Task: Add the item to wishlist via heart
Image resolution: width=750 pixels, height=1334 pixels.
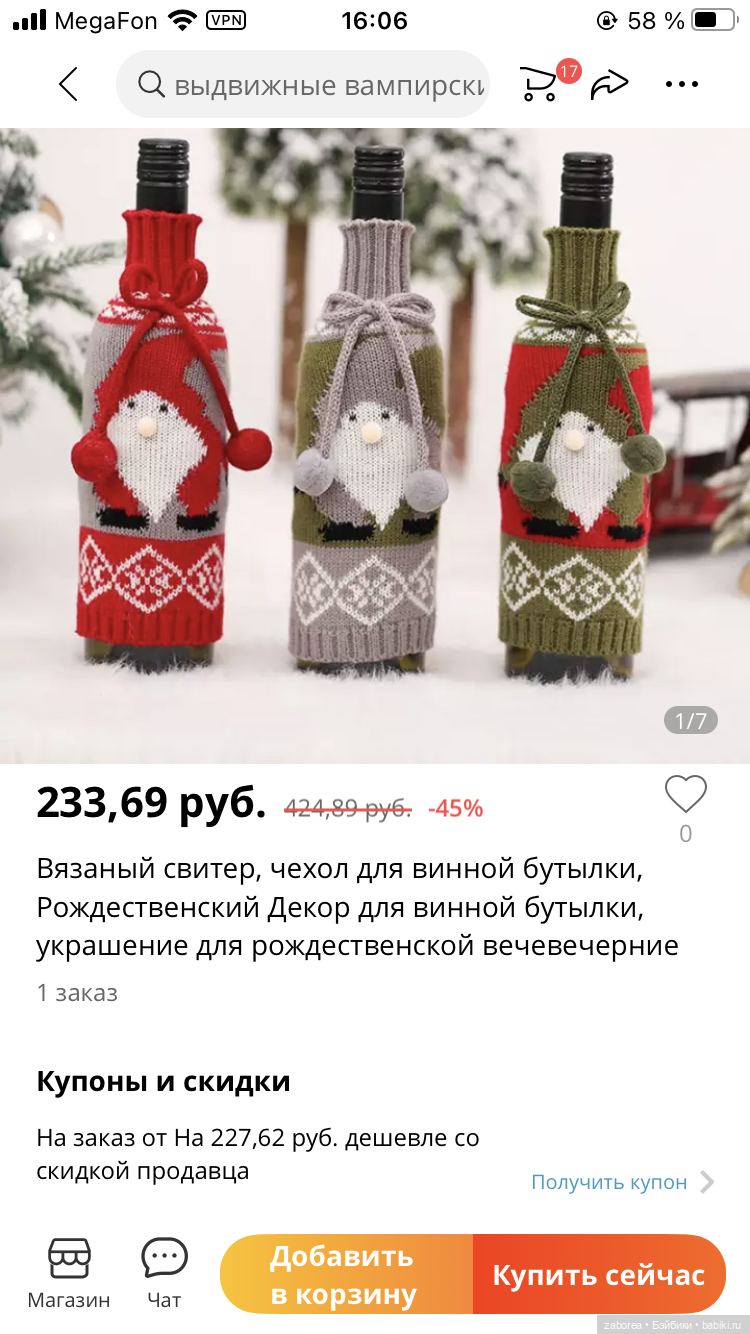Action: pyautogui.click(x=685, y=796)
